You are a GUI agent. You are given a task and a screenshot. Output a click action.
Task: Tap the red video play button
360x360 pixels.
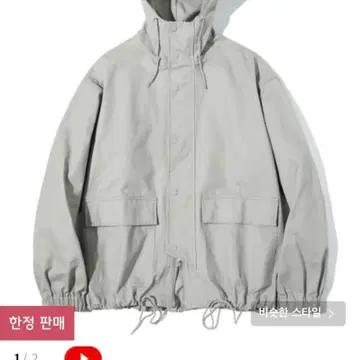[83, 354]
